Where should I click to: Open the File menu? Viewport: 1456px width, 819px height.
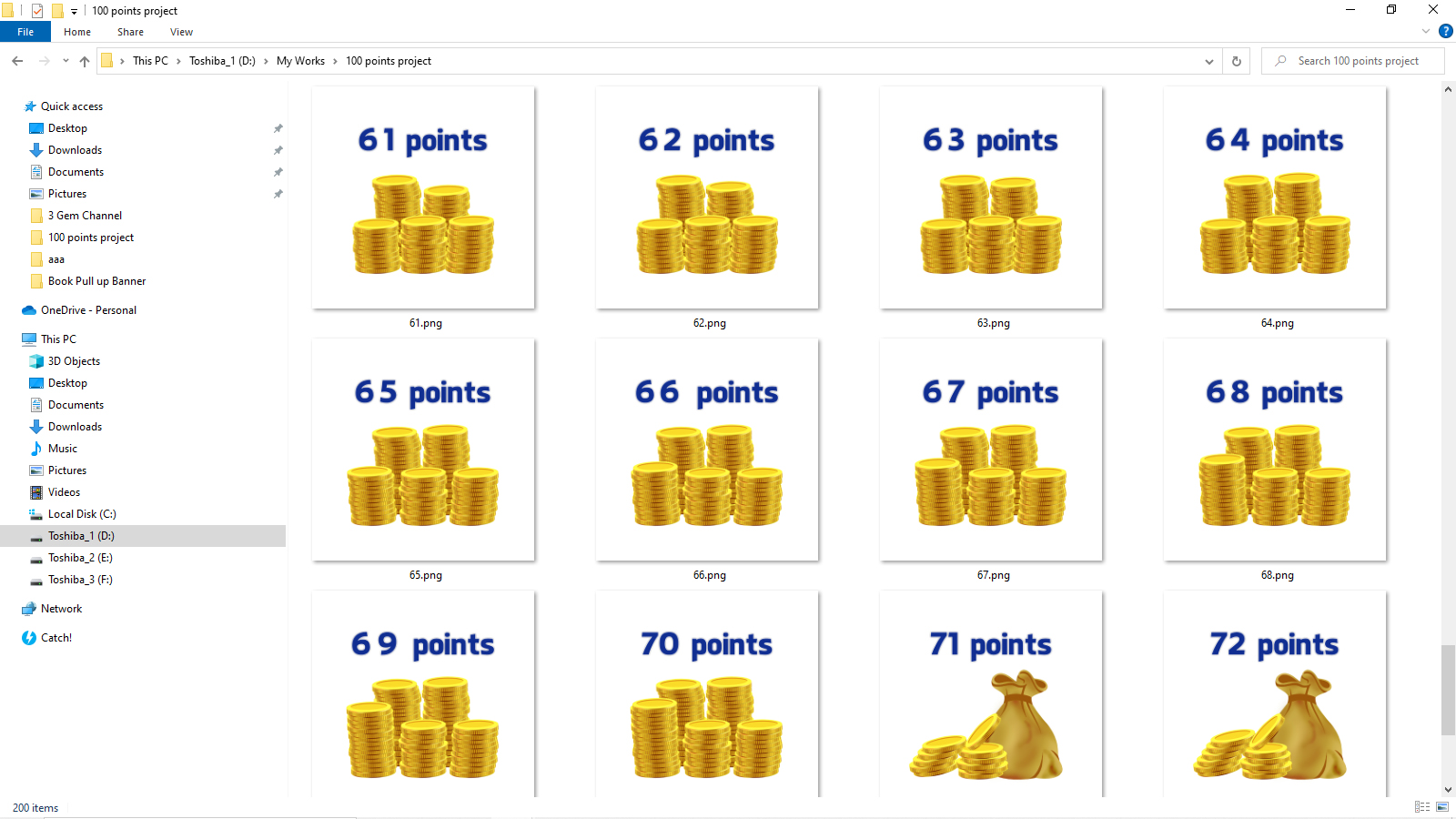[x=25, y=32]
